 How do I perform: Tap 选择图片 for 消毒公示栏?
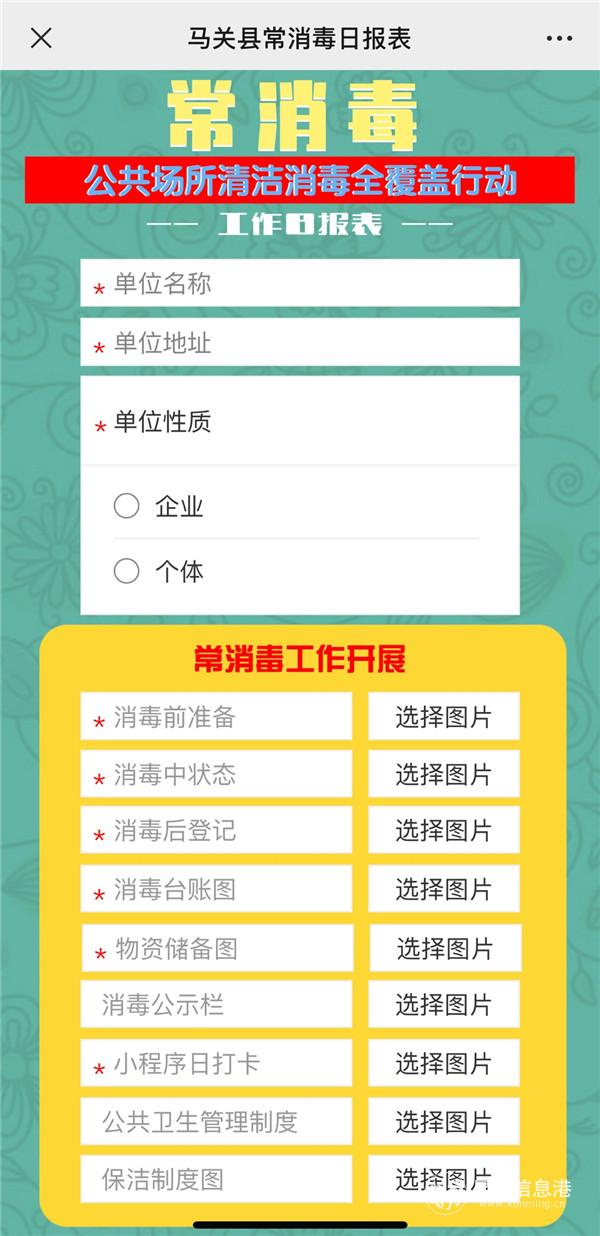pyautogui.click(x=443, y=1004)
